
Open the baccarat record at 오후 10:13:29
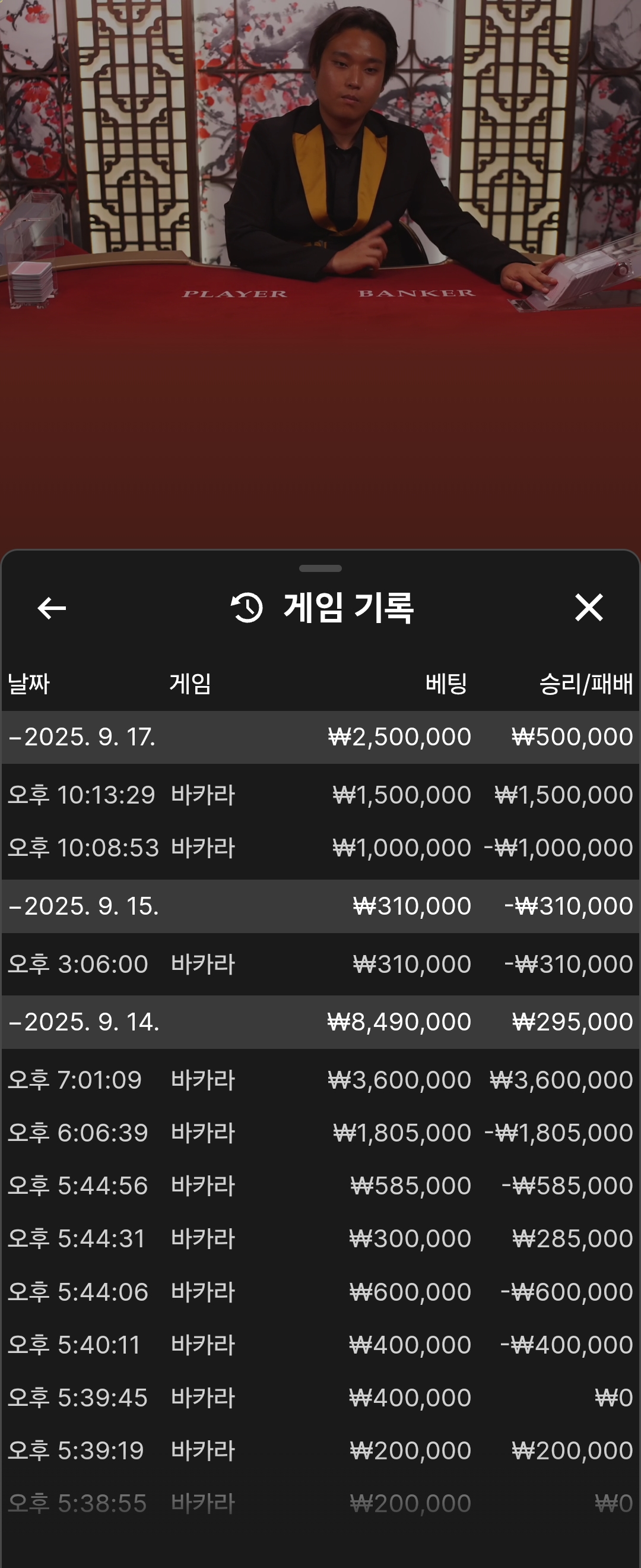coord(320,794)
